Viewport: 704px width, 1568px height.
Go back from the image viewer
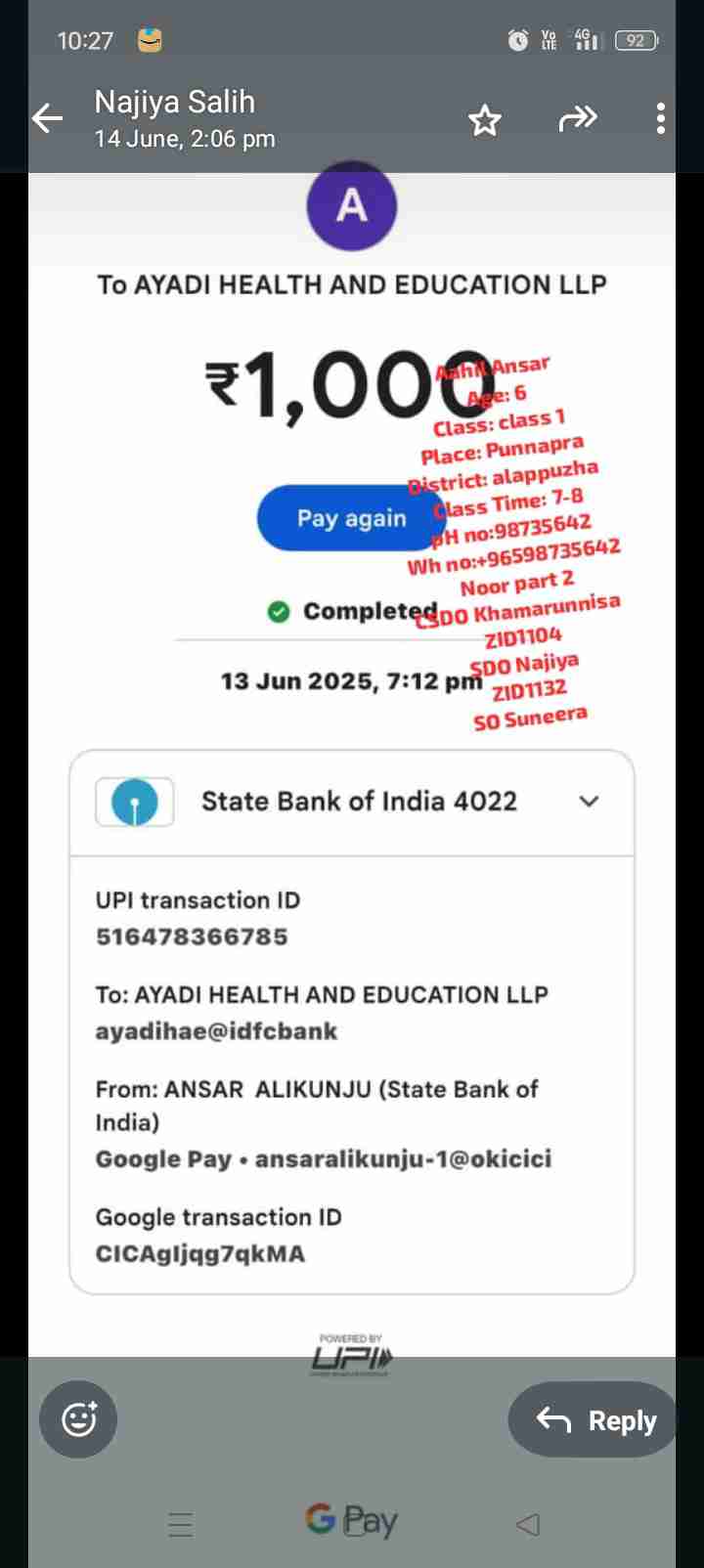47,119
